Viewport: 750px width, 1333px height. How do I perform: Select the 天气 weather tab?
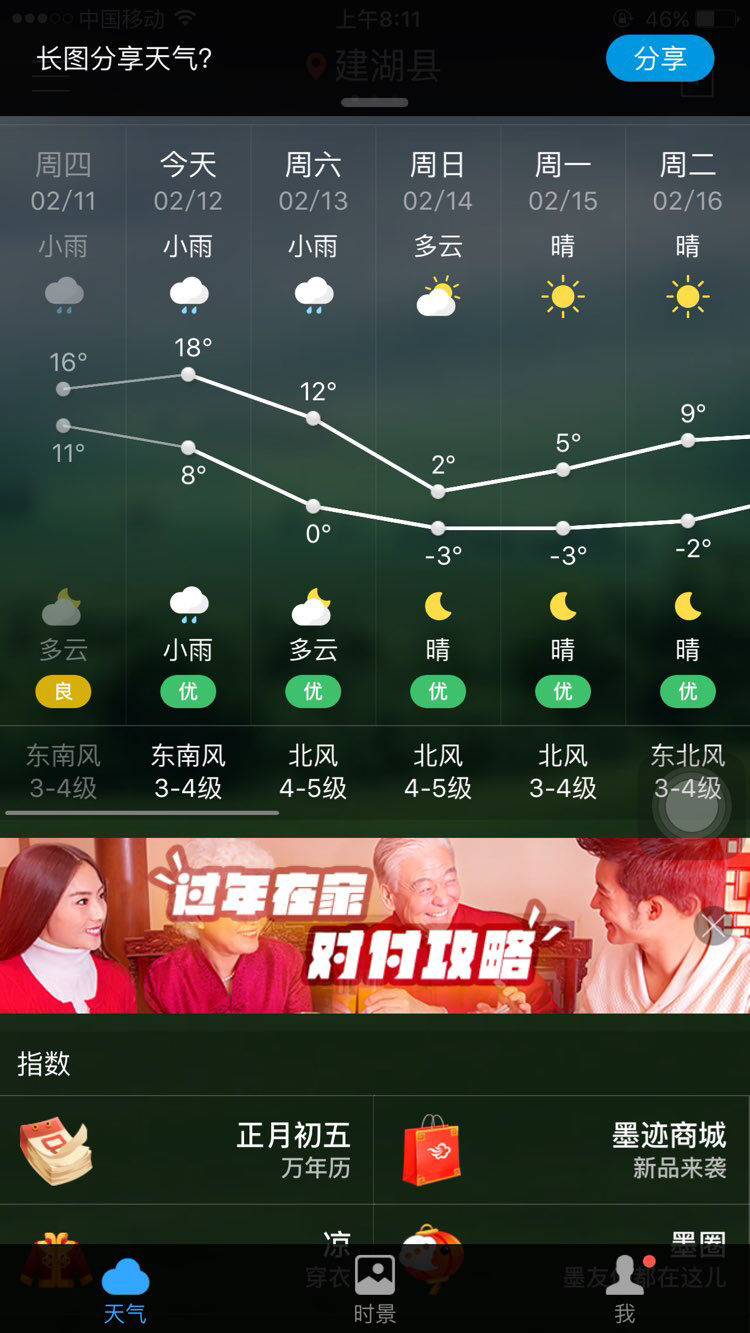[x=125, y=1291]
